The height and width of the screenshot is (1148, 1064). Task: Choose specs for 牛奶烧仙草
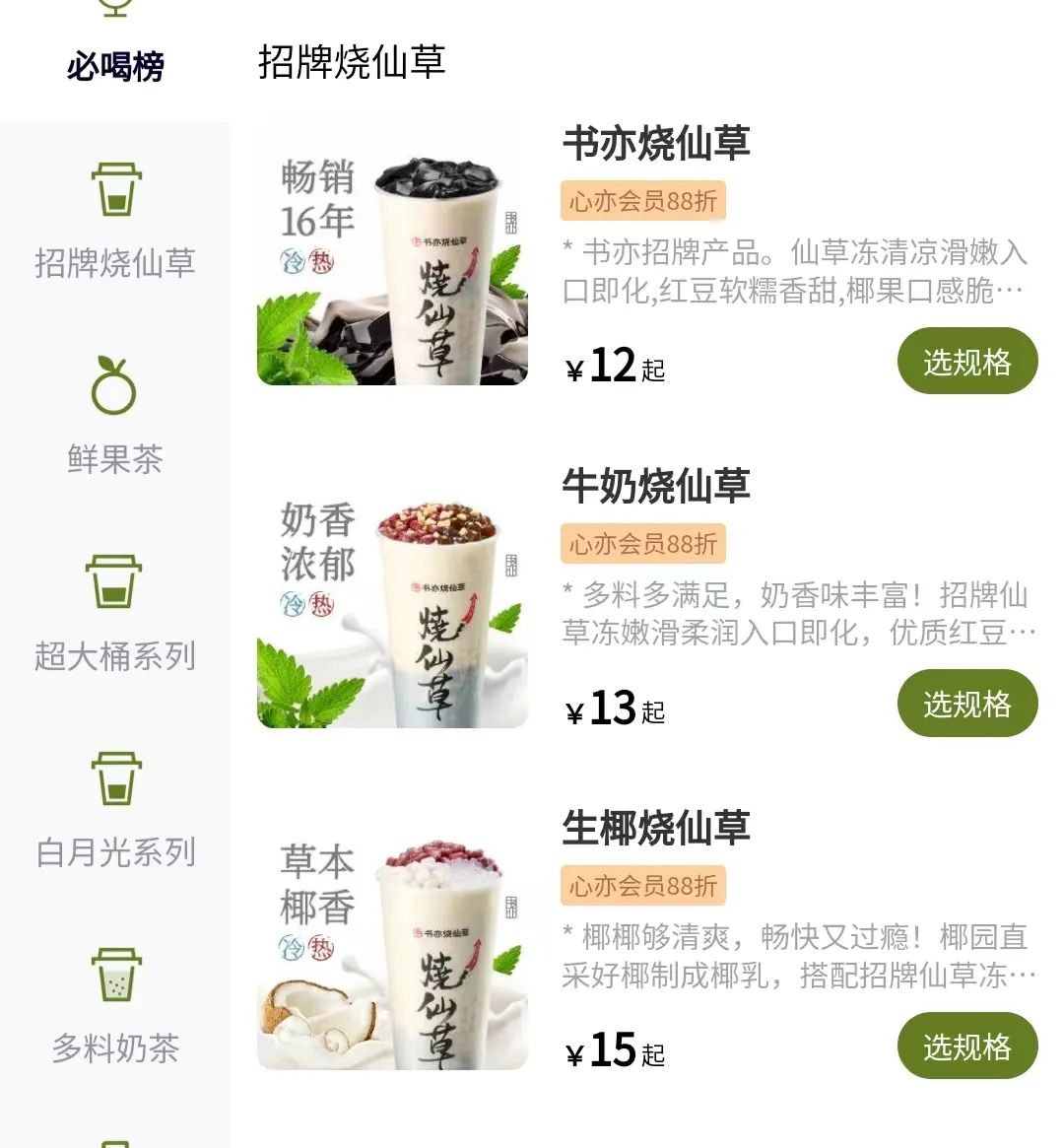coord(966,704)
